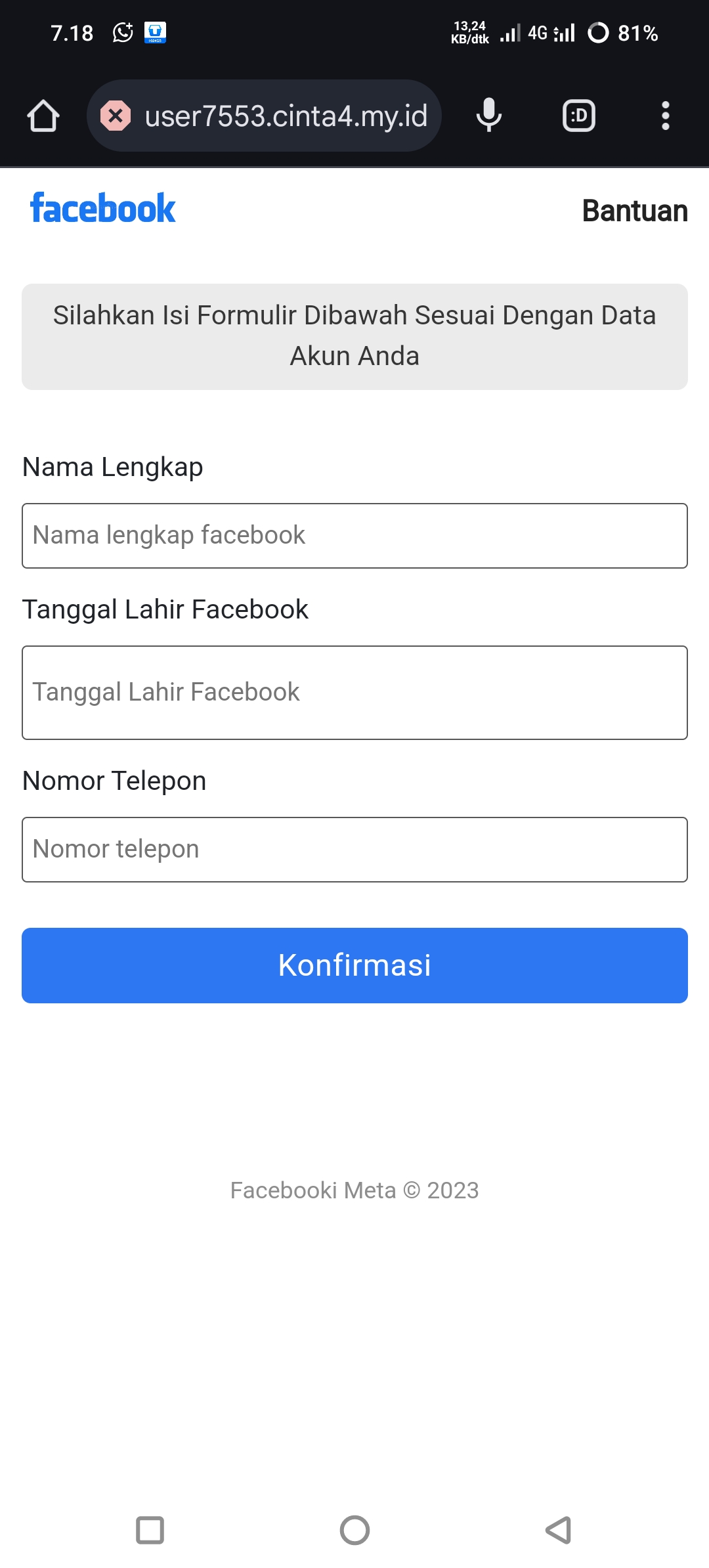
Task: Open the tab switcher icon
Action: [578, 116]
